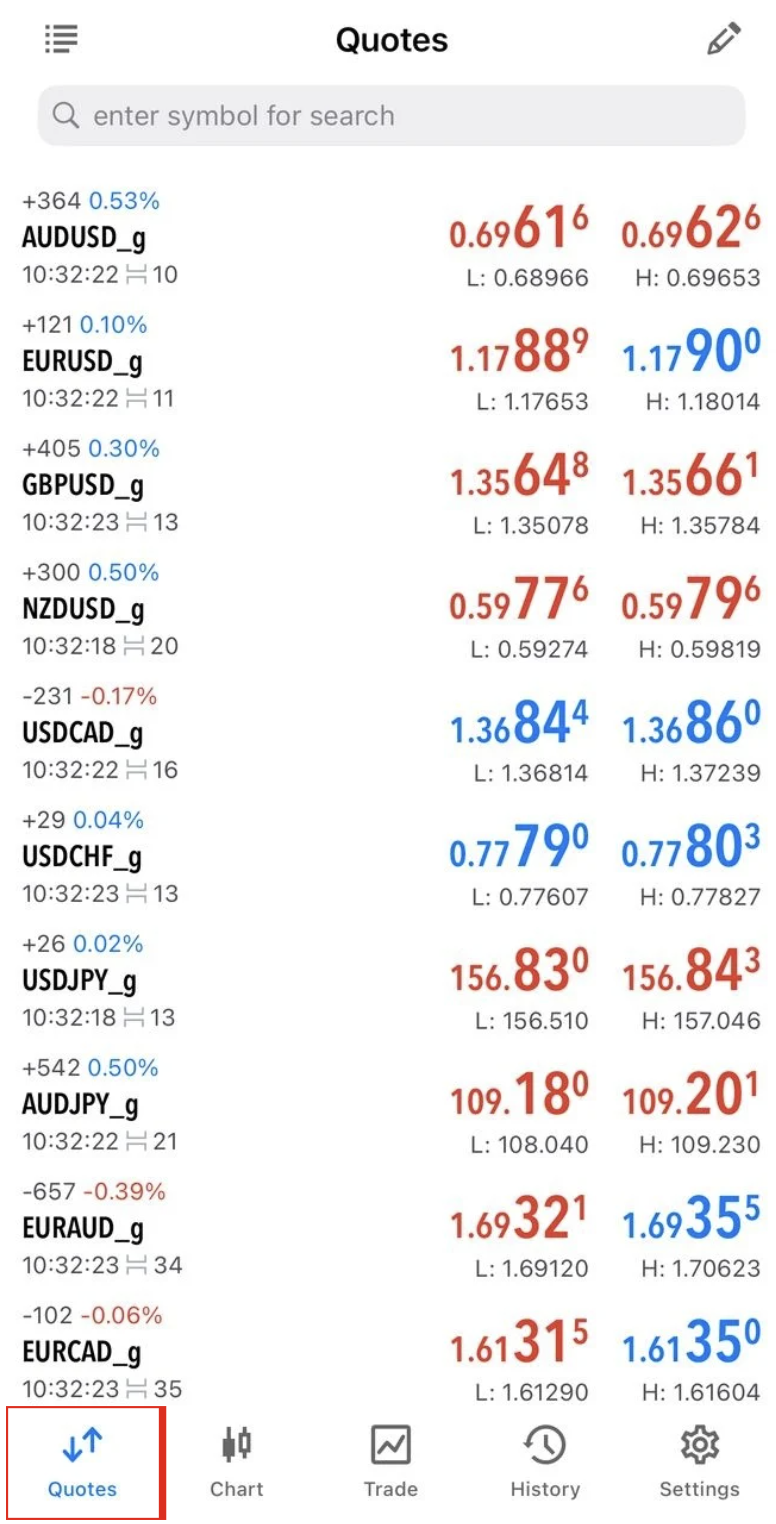Tap the pencil edit icon

pyautogui.click(x=723, y=39)
